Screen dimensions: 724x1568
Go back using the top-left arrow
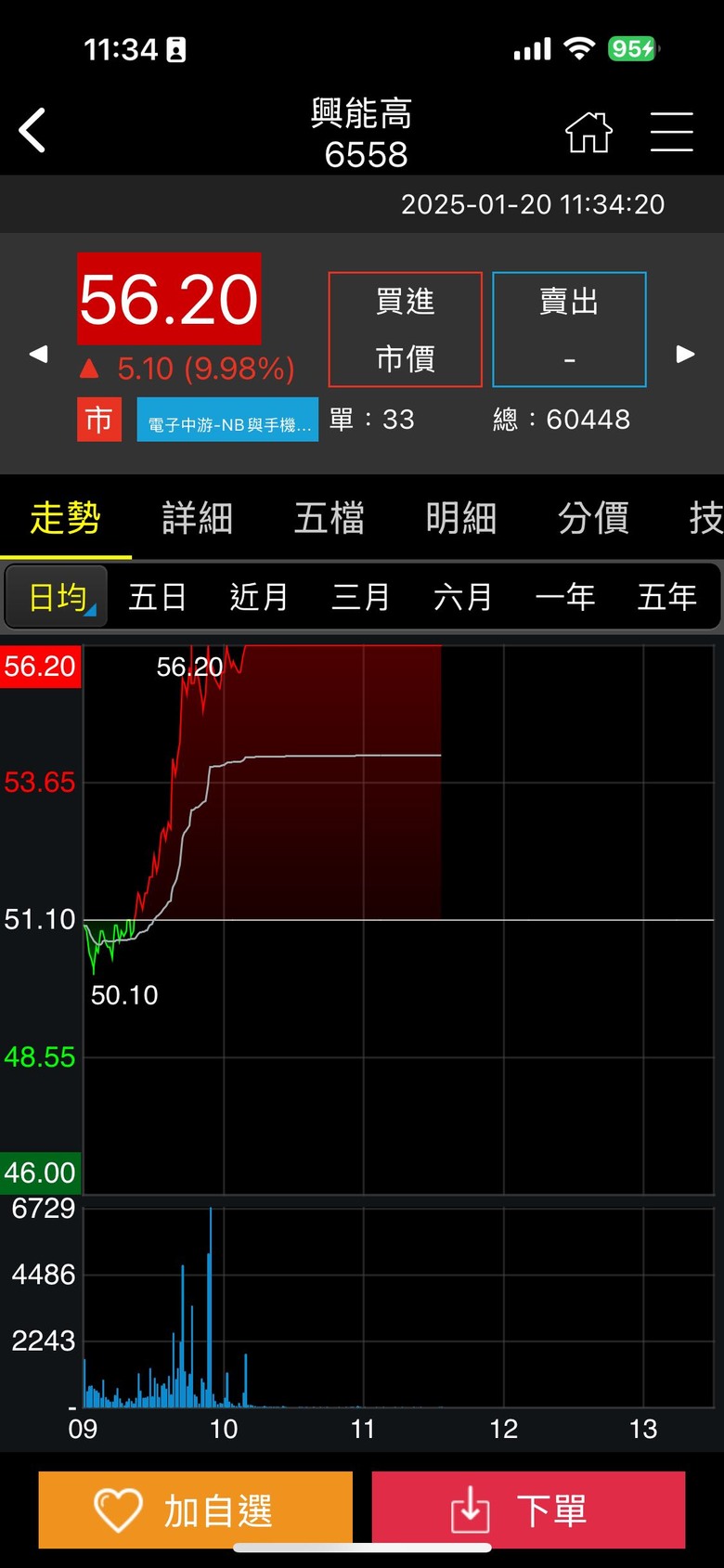(x=32, y=130)
